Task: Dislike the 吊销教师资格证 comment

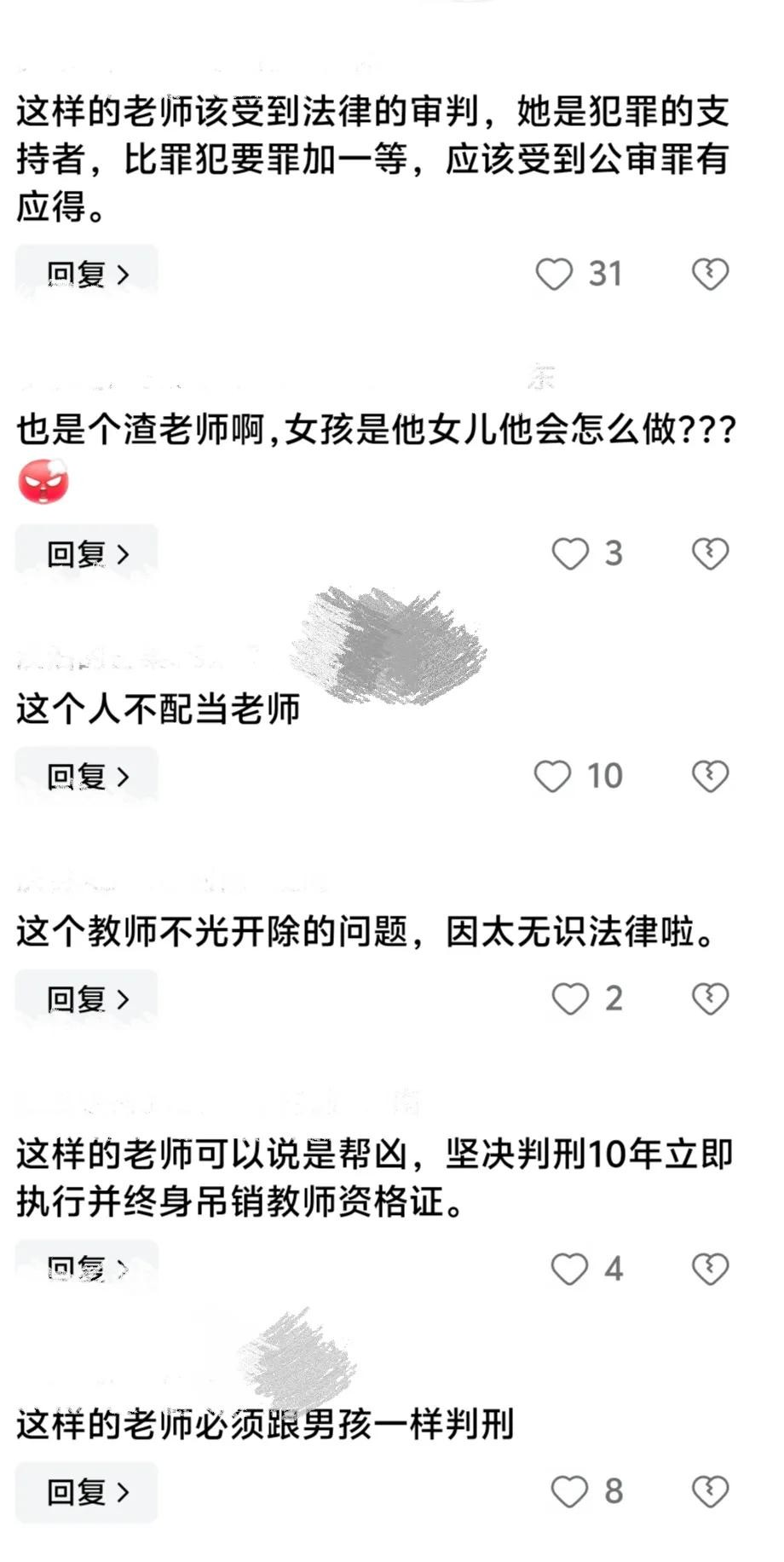Action: pos(709,1269)
